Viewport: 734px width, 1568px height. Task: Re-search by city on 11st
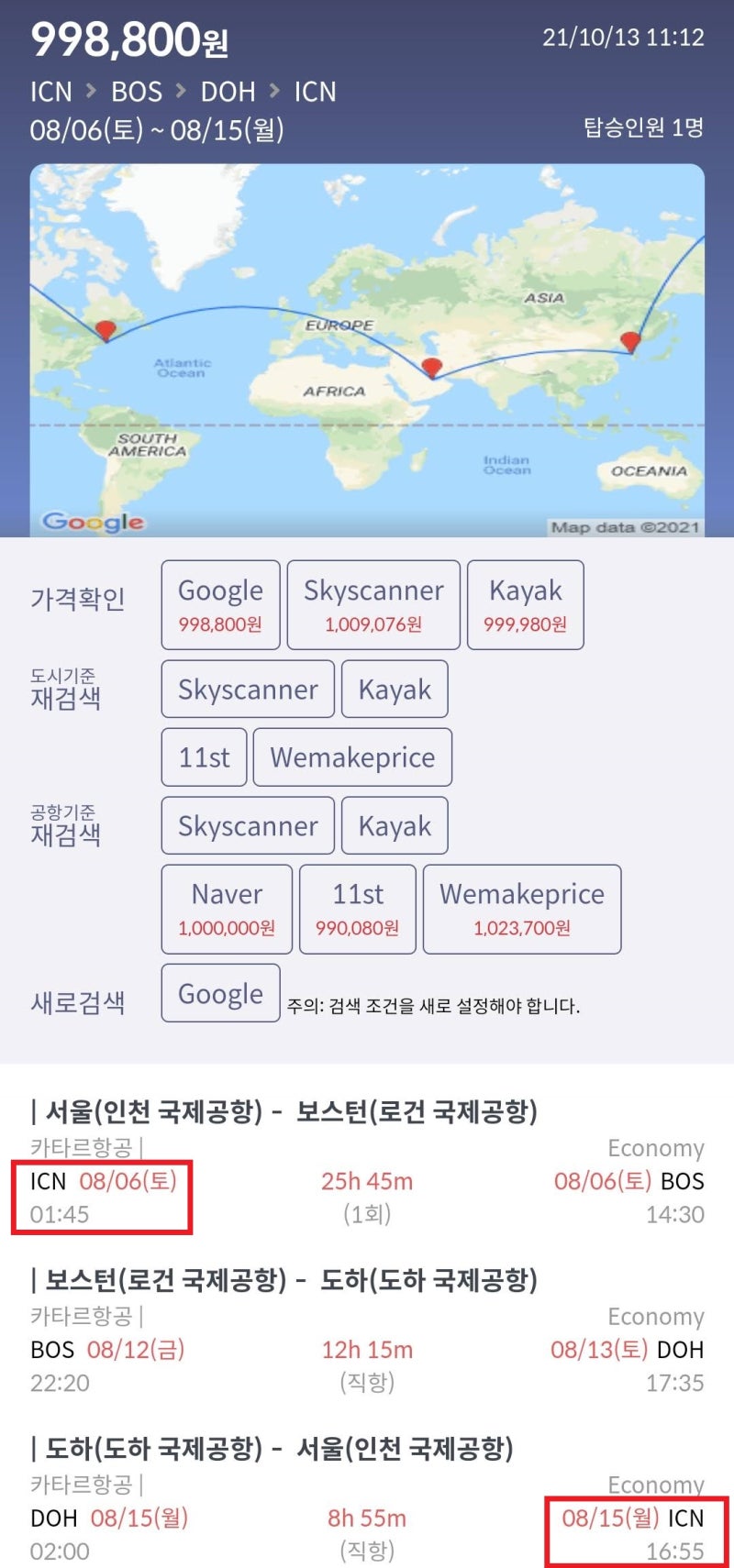(205, 757)
